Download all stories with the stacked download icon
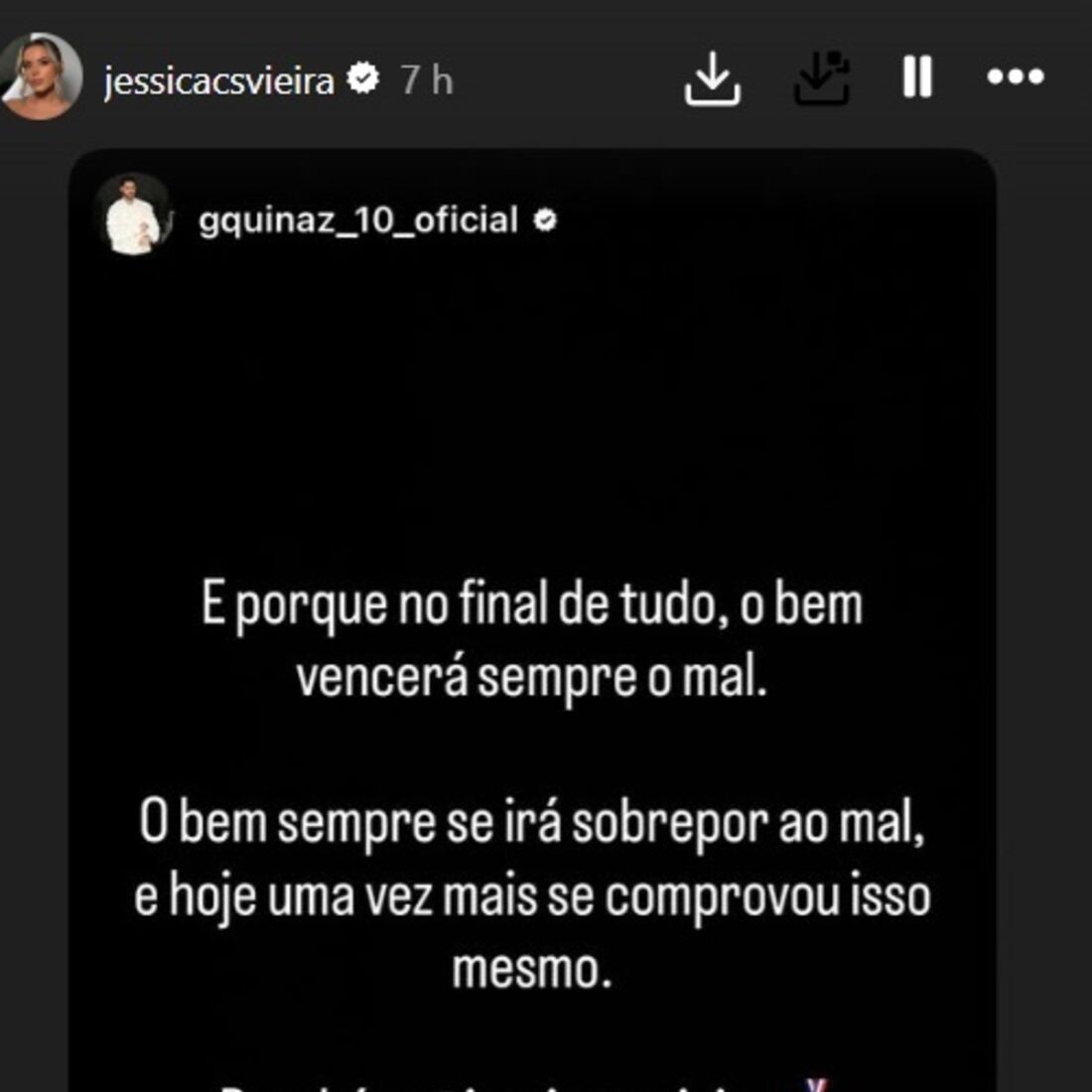Image resolution: width=1092 pixels, height=1092 pixels. tap(822, 77)
